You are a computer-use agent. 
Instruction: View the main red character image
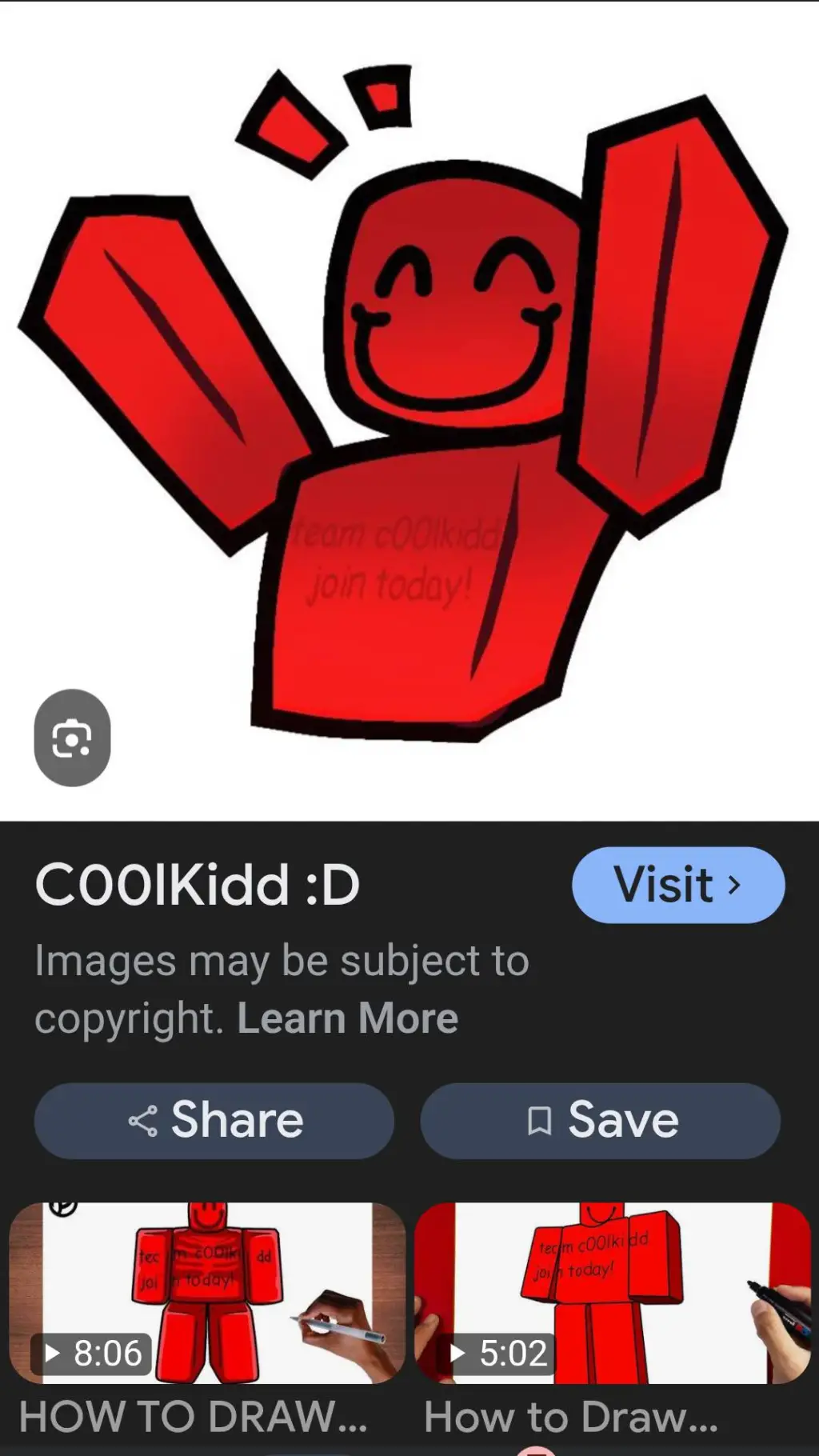point(409,408)
